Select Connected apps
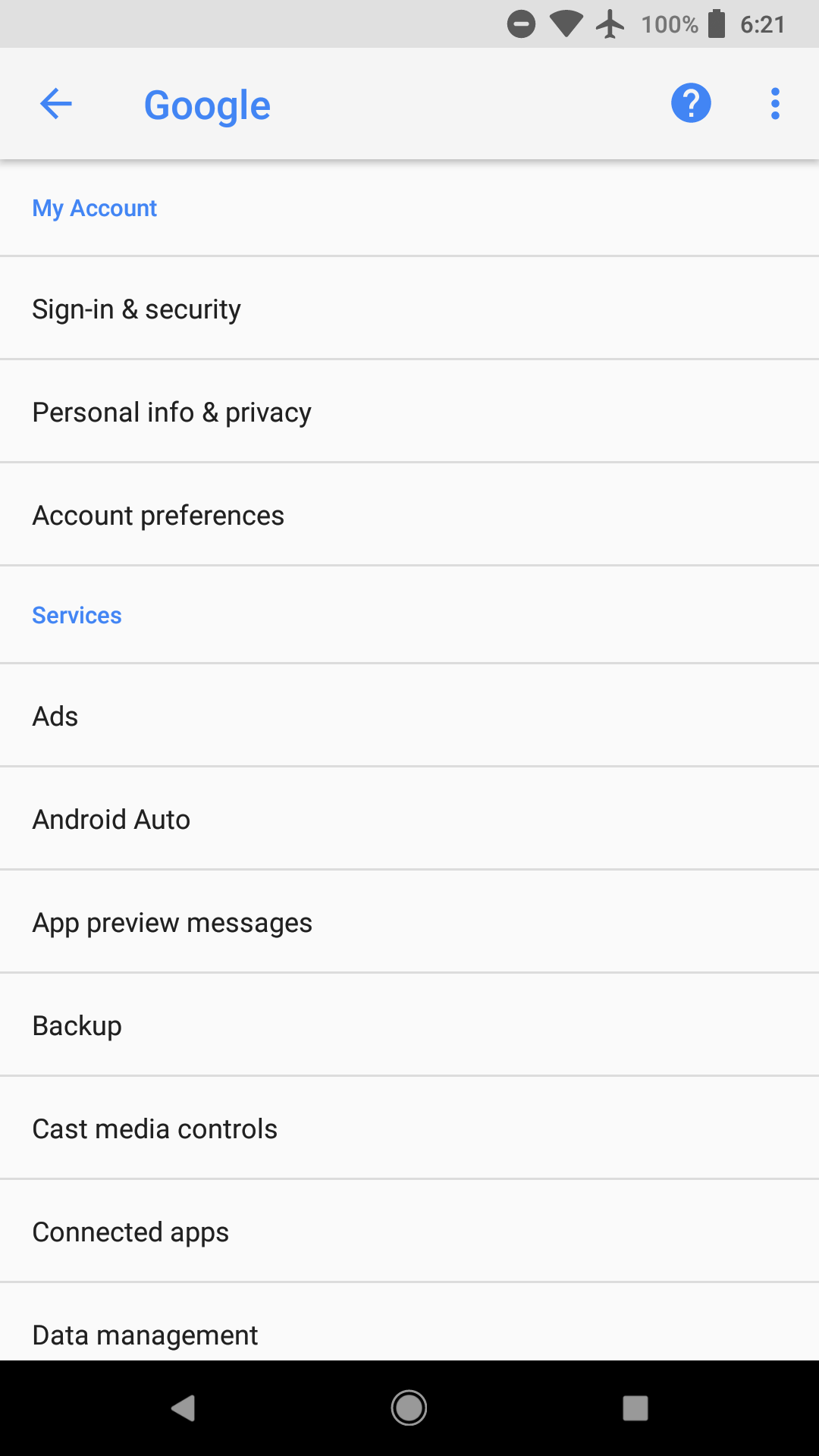The width and height of the screenshot is (819, 1456). tap(409, 1231)
